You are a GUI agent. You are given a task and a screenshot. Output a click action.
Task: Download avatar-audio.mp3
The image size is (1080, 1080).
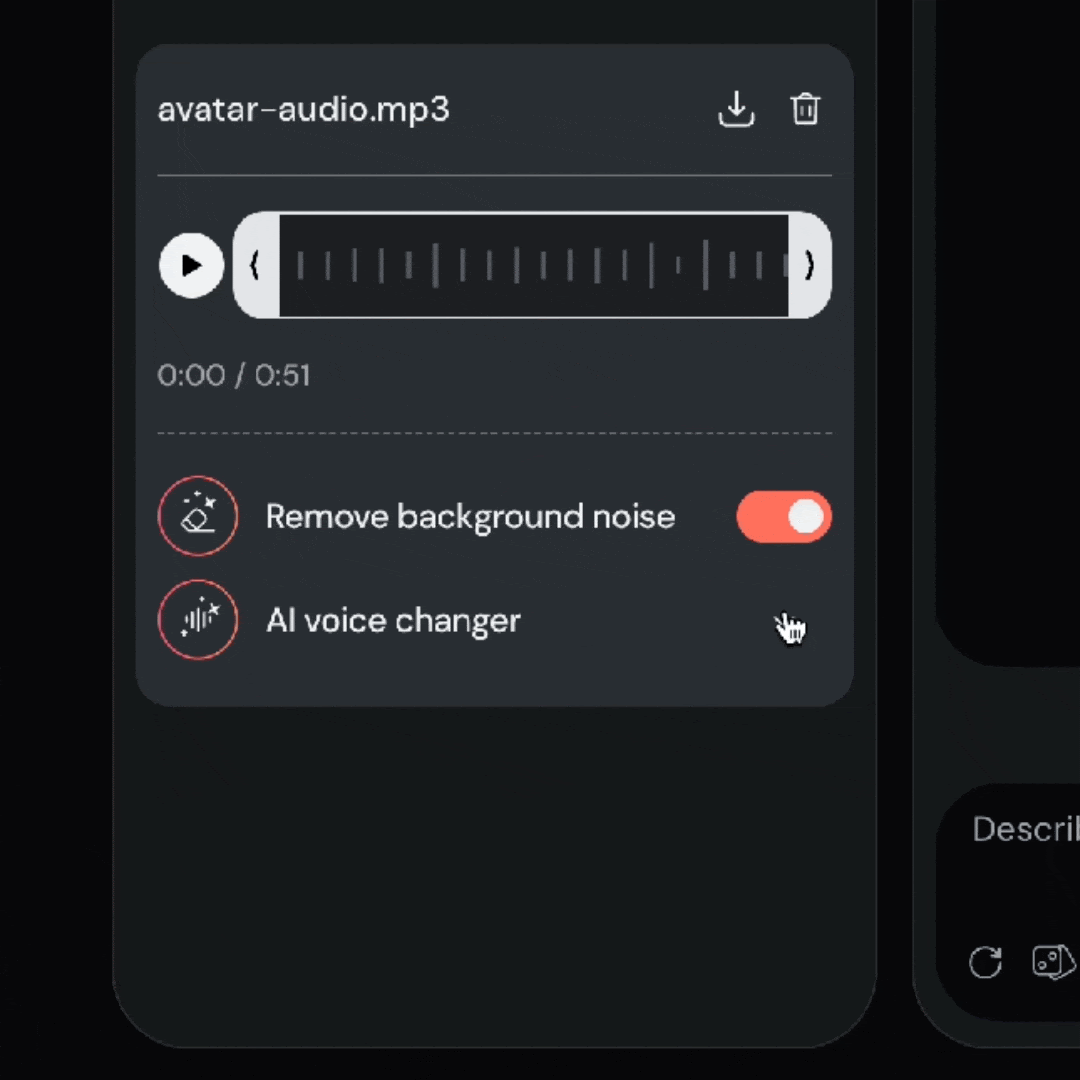[x=736, y=109]
